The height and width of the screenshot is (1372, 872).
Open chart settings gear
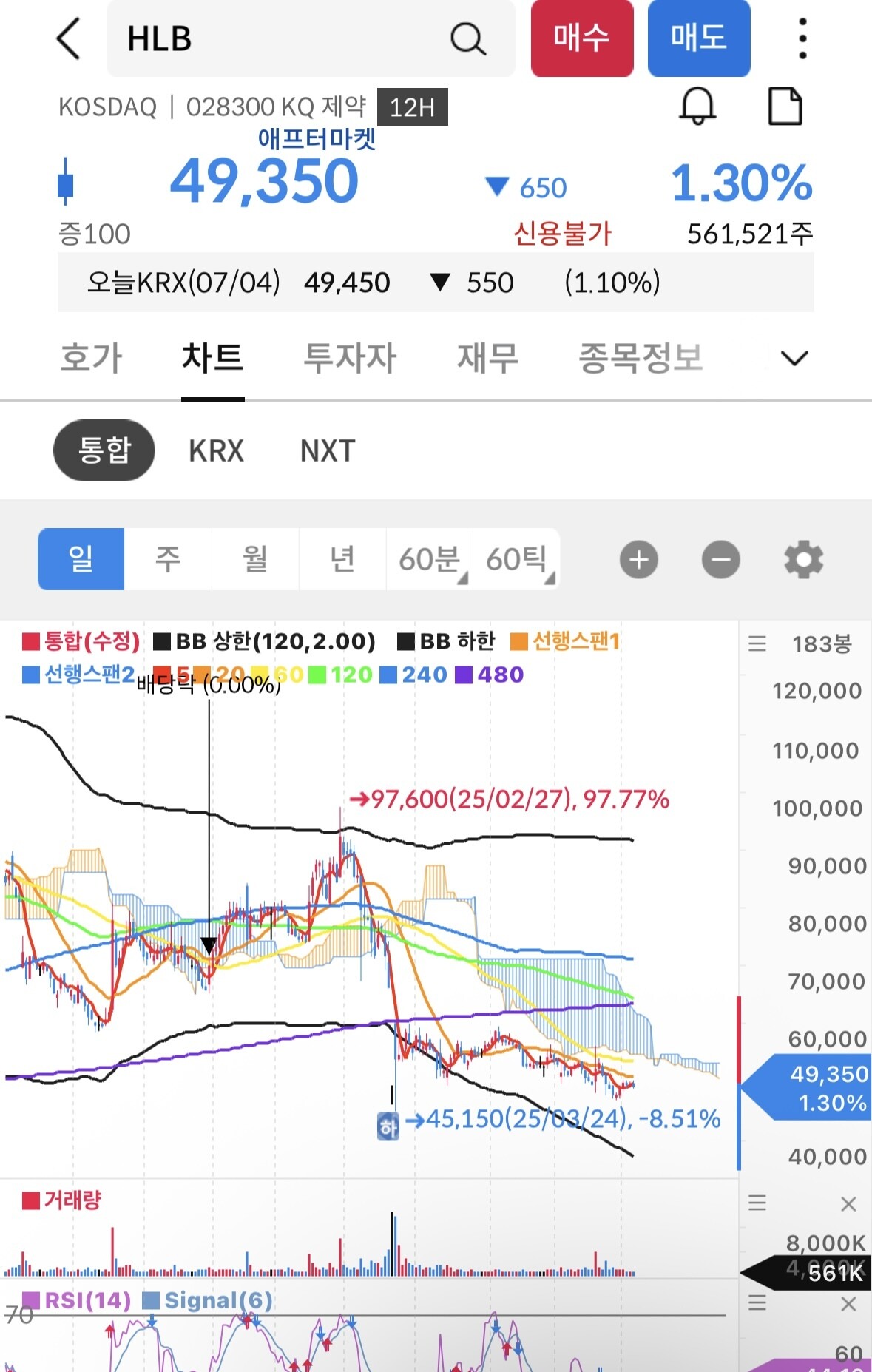click(803, 560)
